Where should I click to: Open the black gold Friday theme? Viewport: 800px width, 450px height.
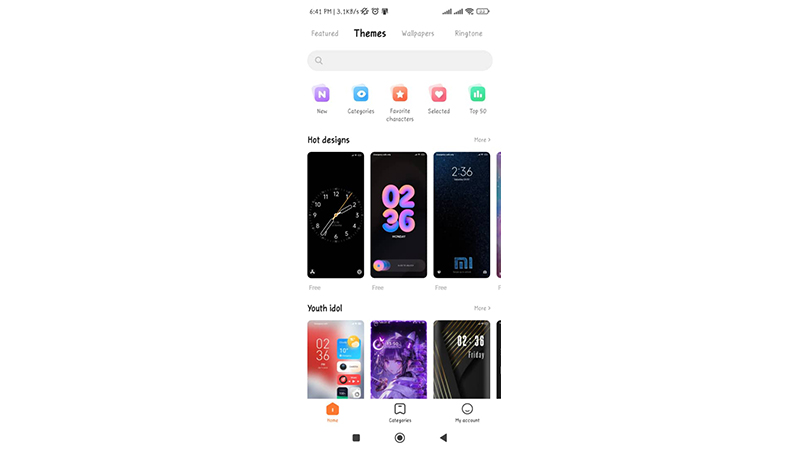coord(462,360)
